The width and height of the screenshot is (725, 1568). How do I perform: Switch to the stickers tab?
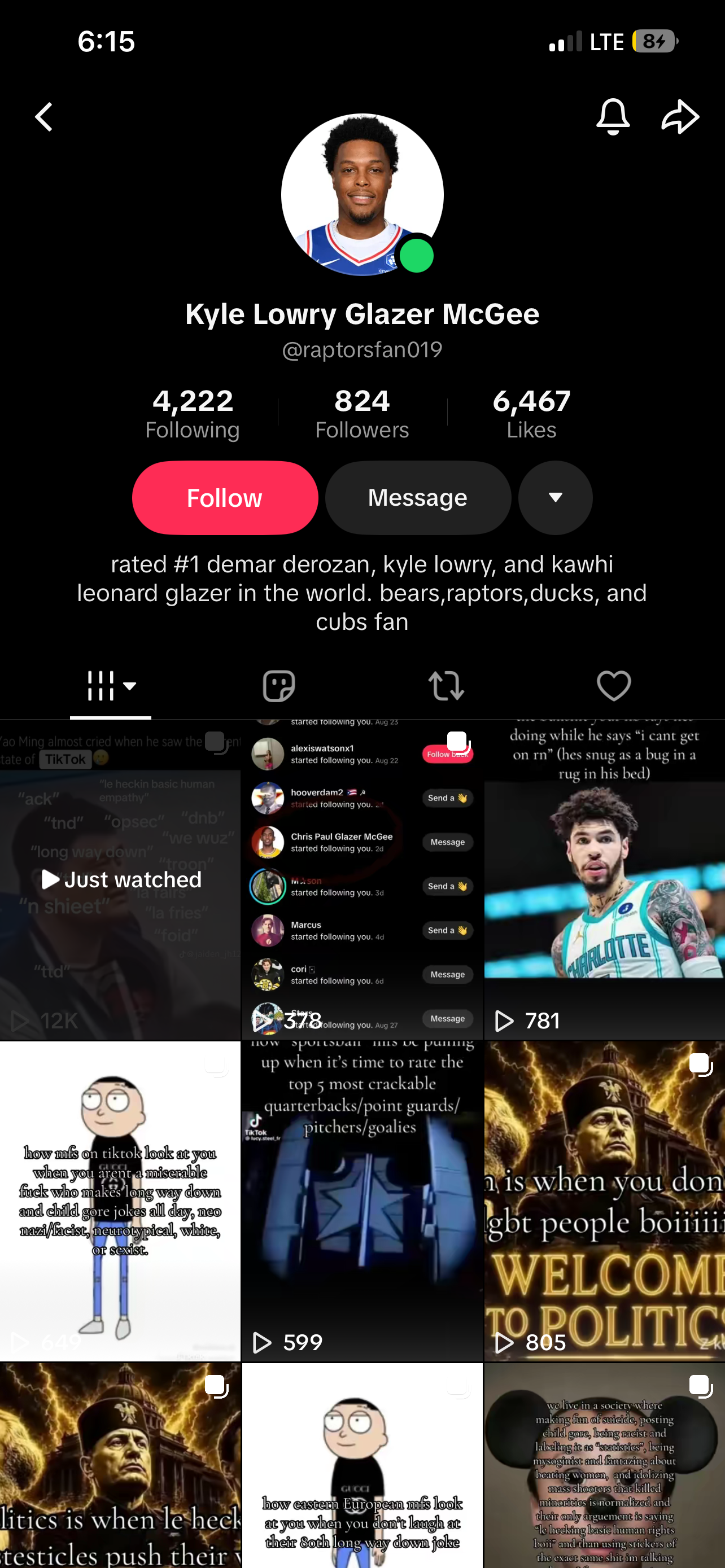click(279, 686)
